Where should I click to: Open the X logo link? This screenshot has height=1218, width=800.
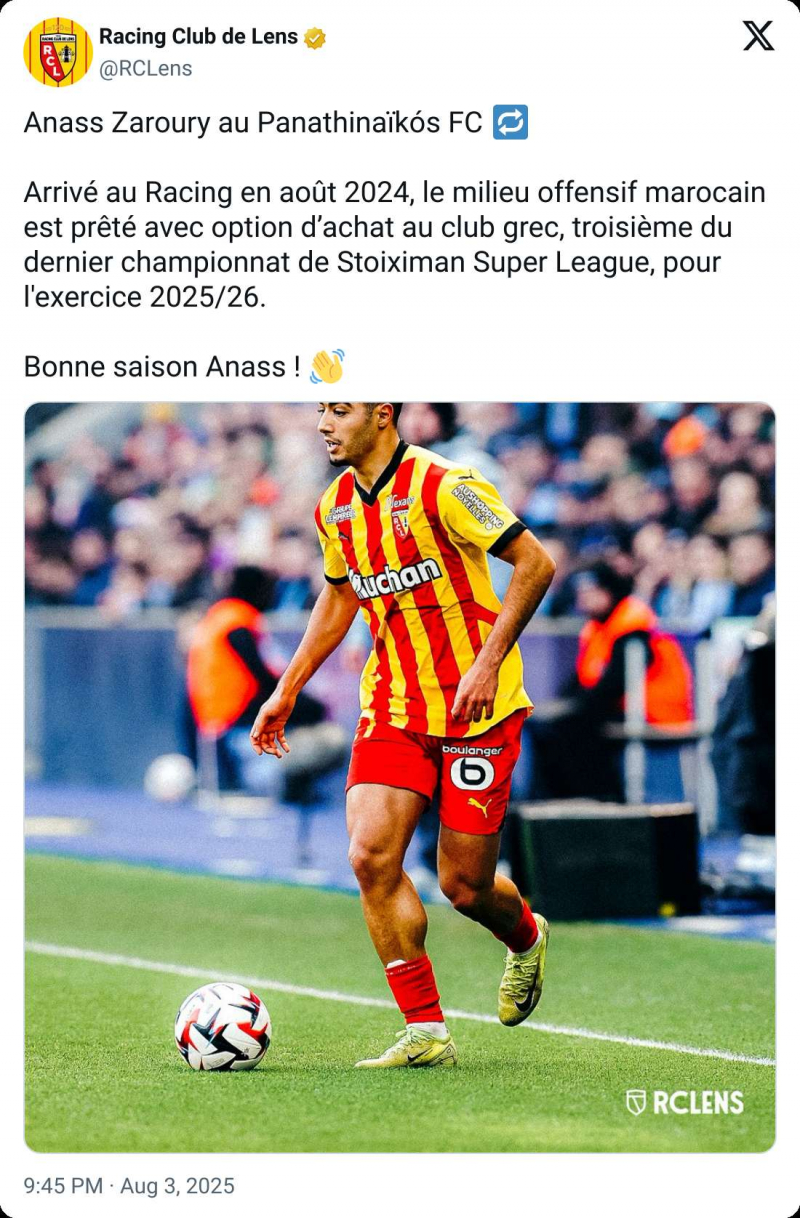[x=758, y=37]
